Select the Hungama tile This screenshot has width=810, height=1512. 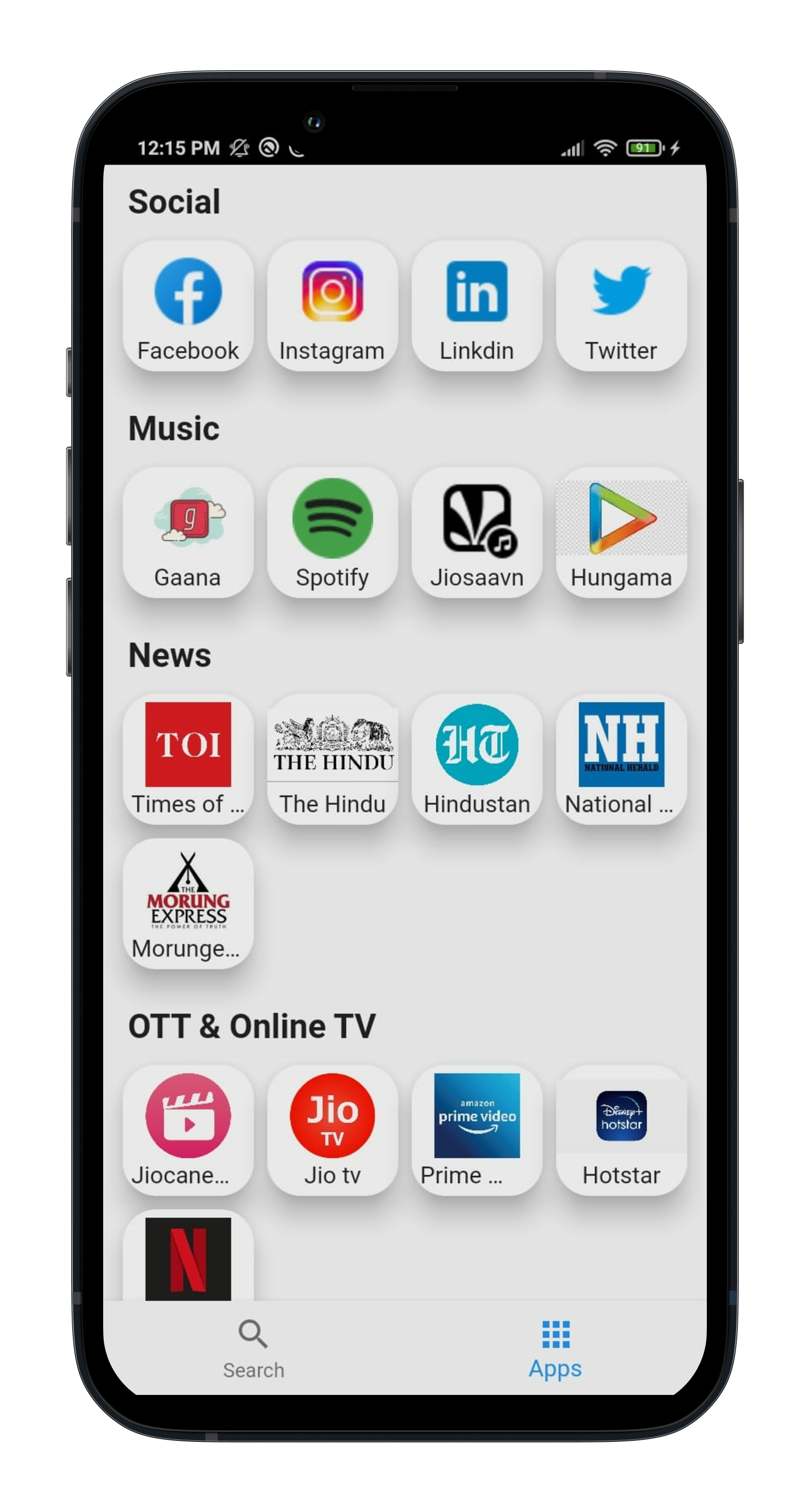coord(621,532)
